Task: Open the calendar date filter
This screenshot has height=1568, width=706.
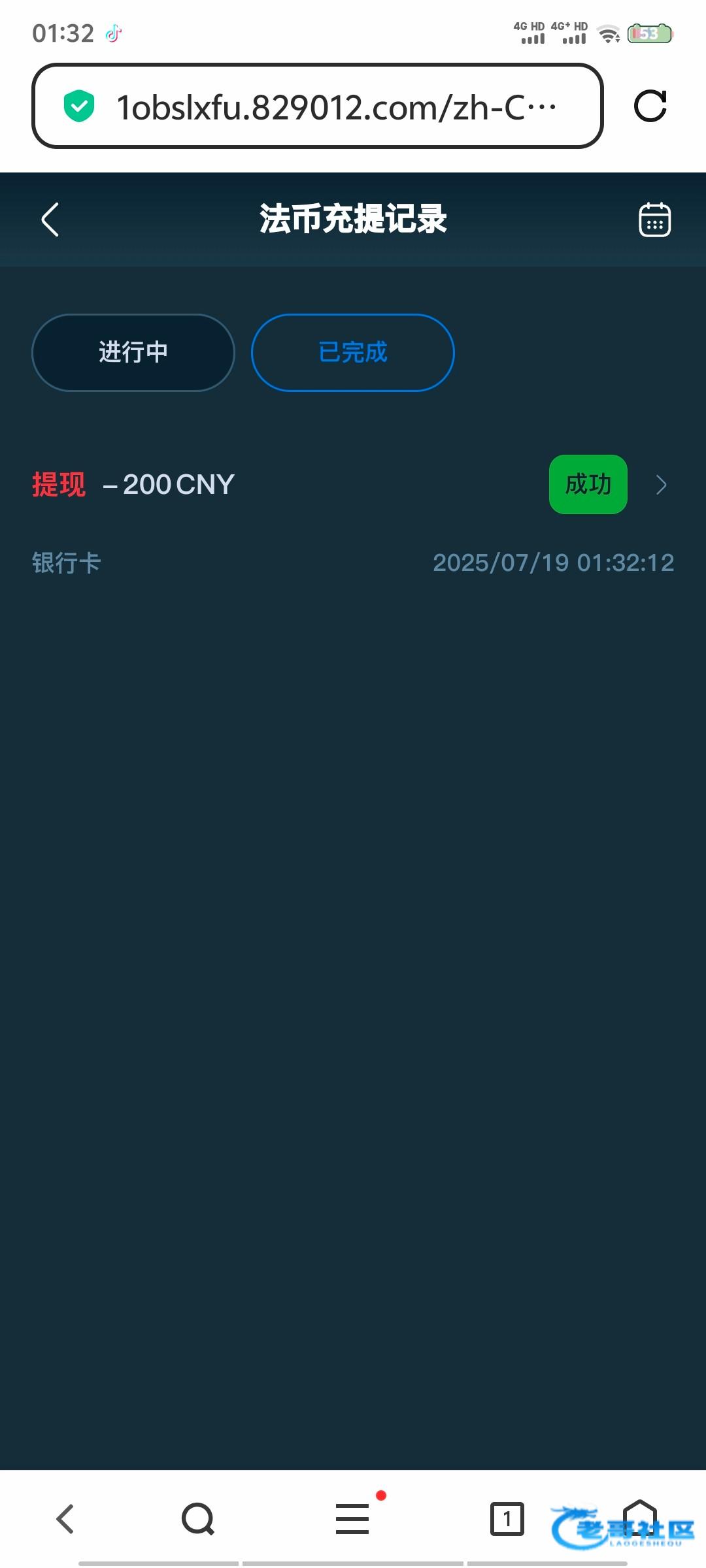Action: pyautogui.click(x=654, y=220)
